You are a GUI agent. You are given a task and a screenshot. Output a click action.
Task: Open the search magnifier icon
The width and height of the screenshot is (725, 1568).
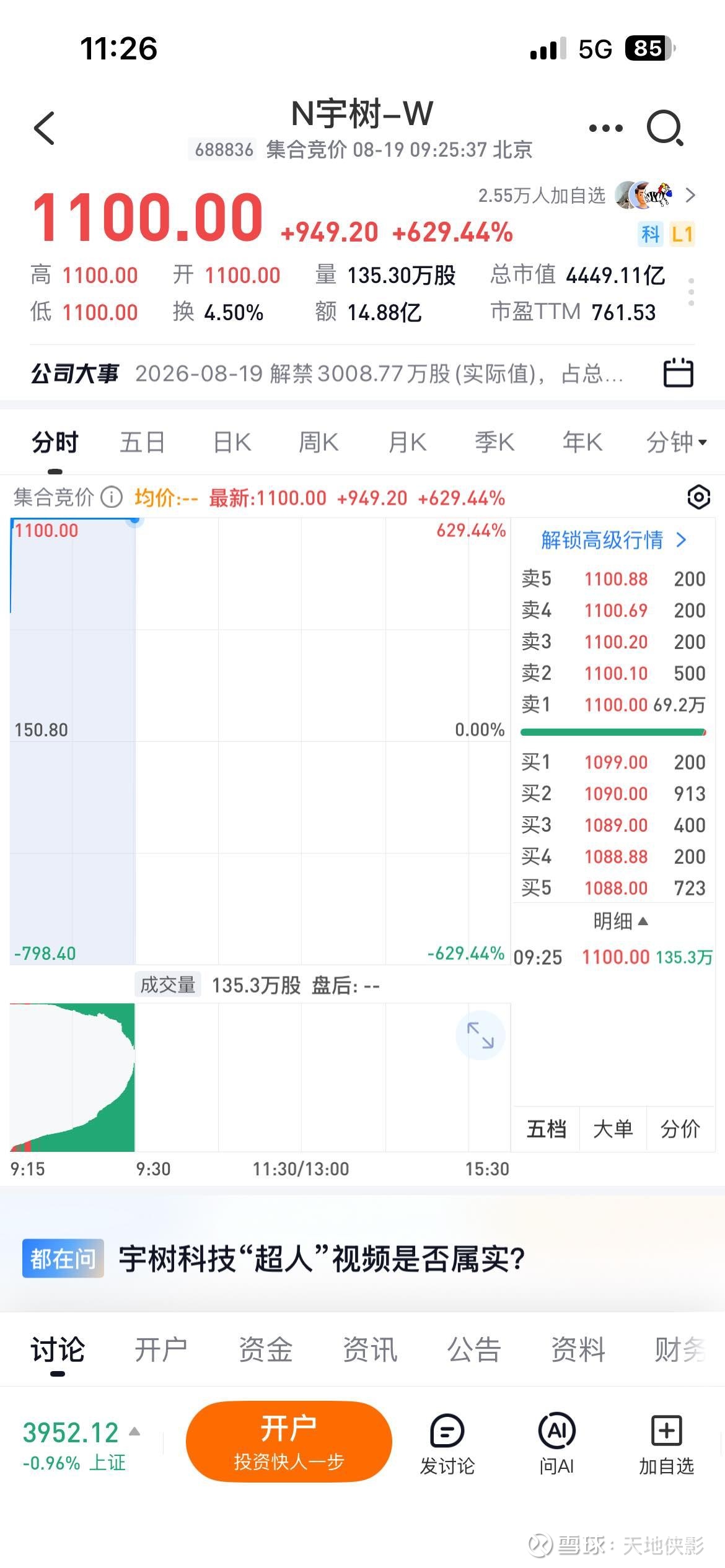pyautogui.click(x=665, y=128)
